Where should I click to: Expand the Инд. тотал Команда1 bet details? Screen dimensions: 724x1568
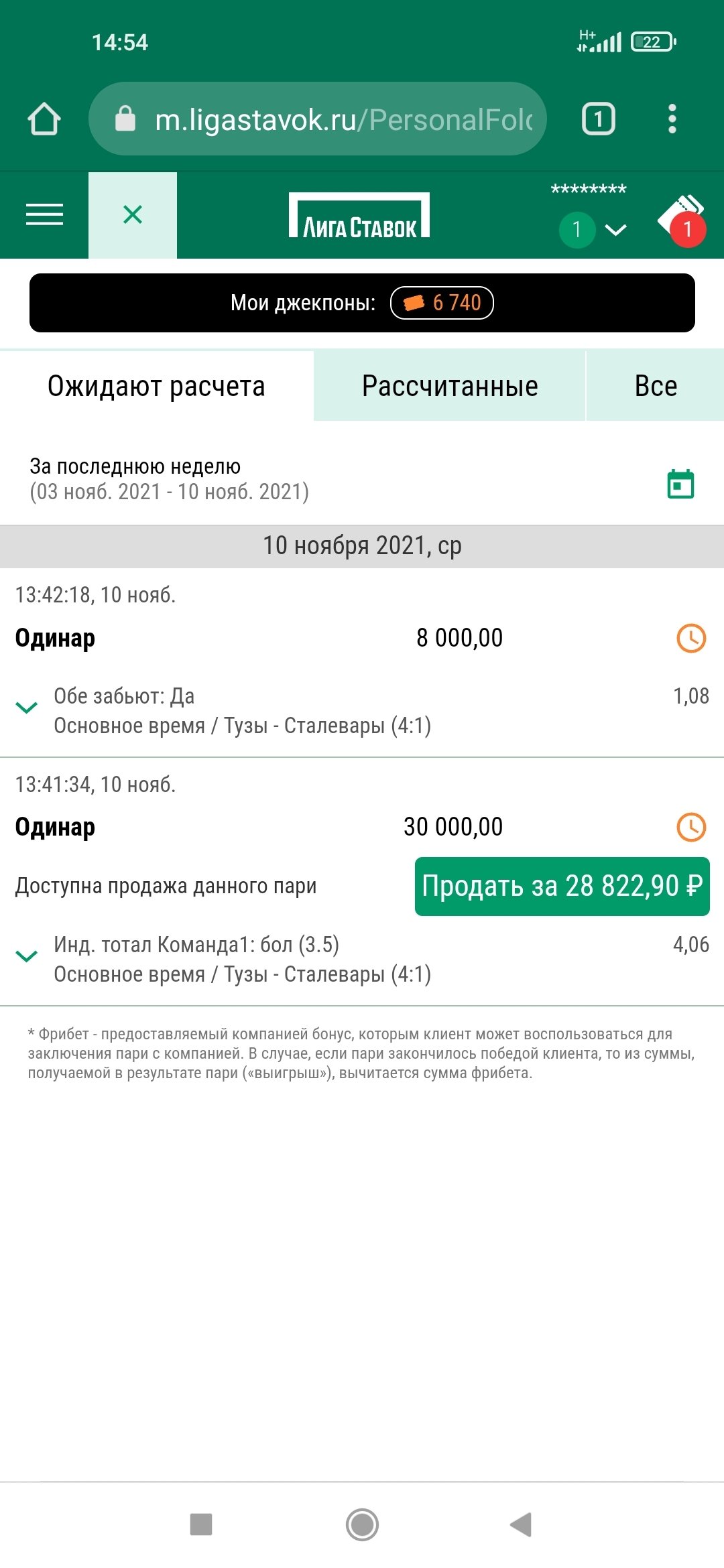(27, 956)
